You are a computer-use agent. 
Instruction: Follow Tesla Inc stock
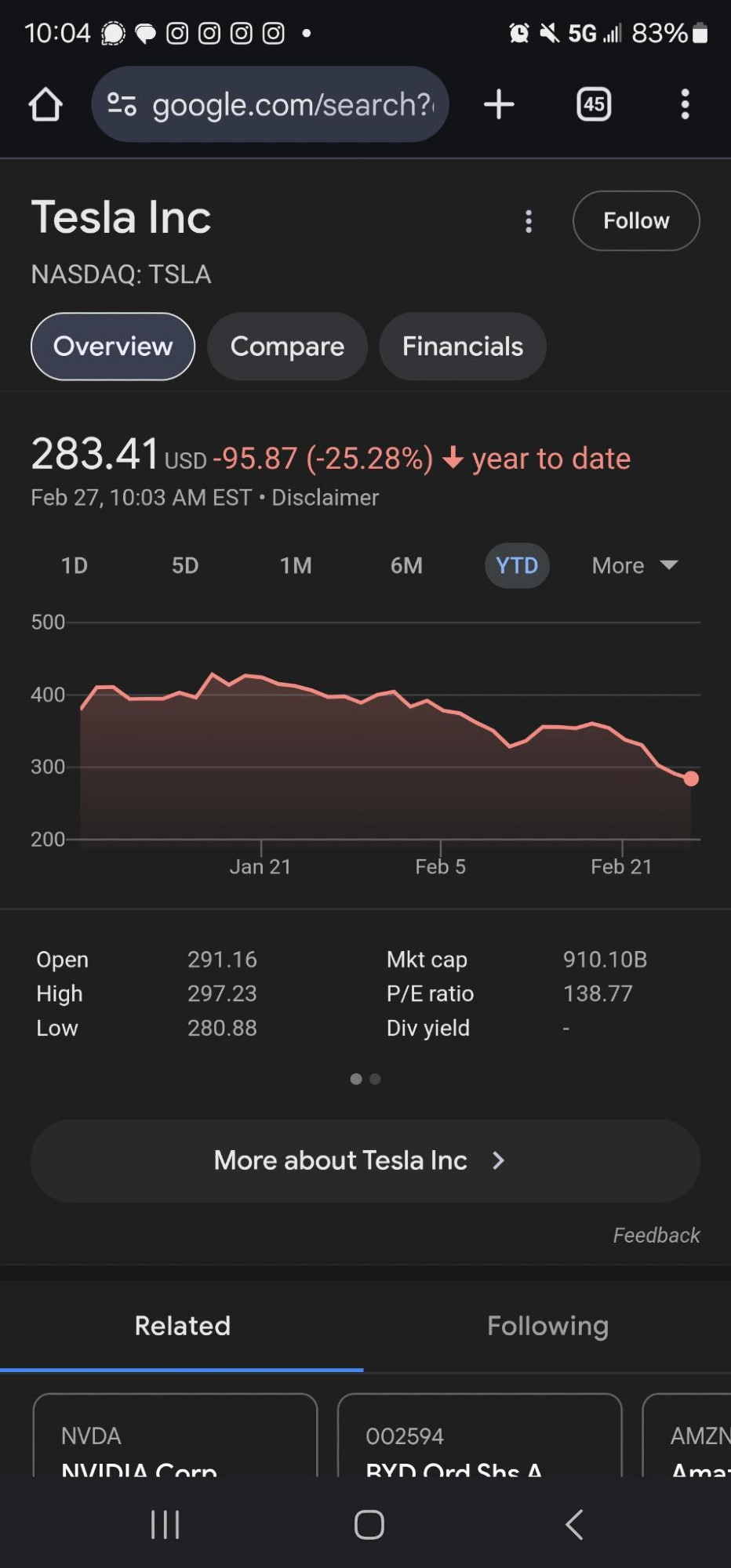(x=636, y=221)
